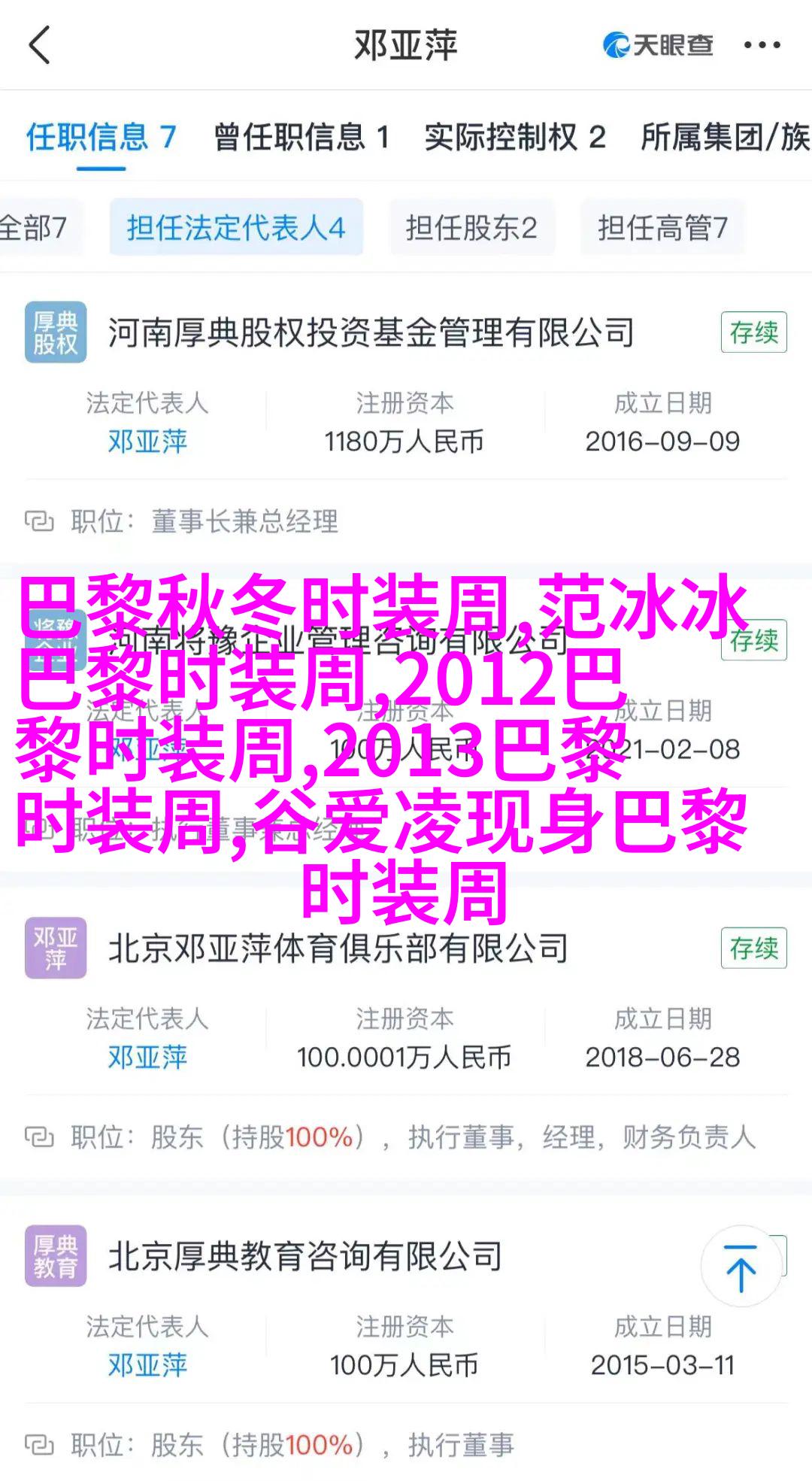Select the 担任法定代表人4 filter chip
This screenshot has width=812, height=1481.
tap(236, 228)
